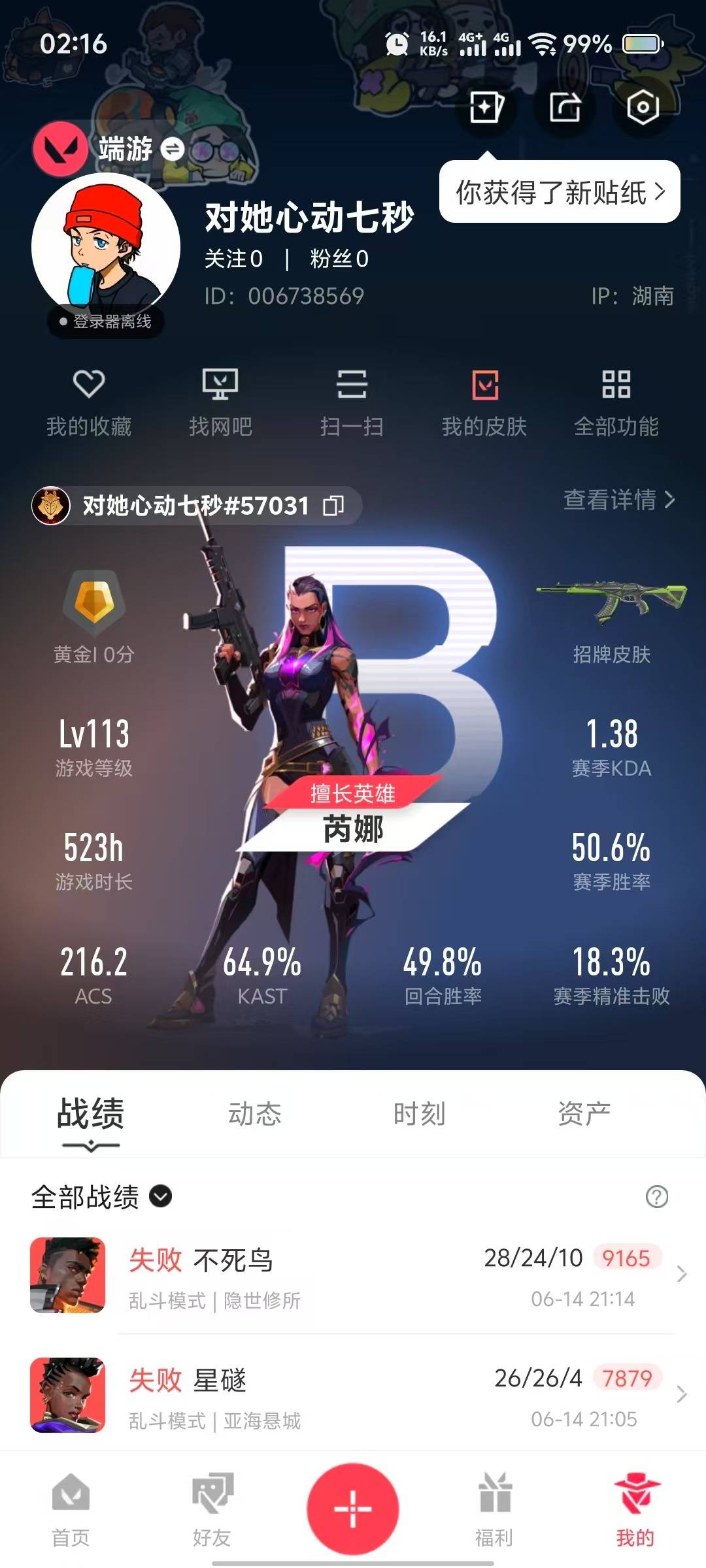
Task: Copy the game ID 对她心动七秒#57031
Action: click(x=333, y=506)
